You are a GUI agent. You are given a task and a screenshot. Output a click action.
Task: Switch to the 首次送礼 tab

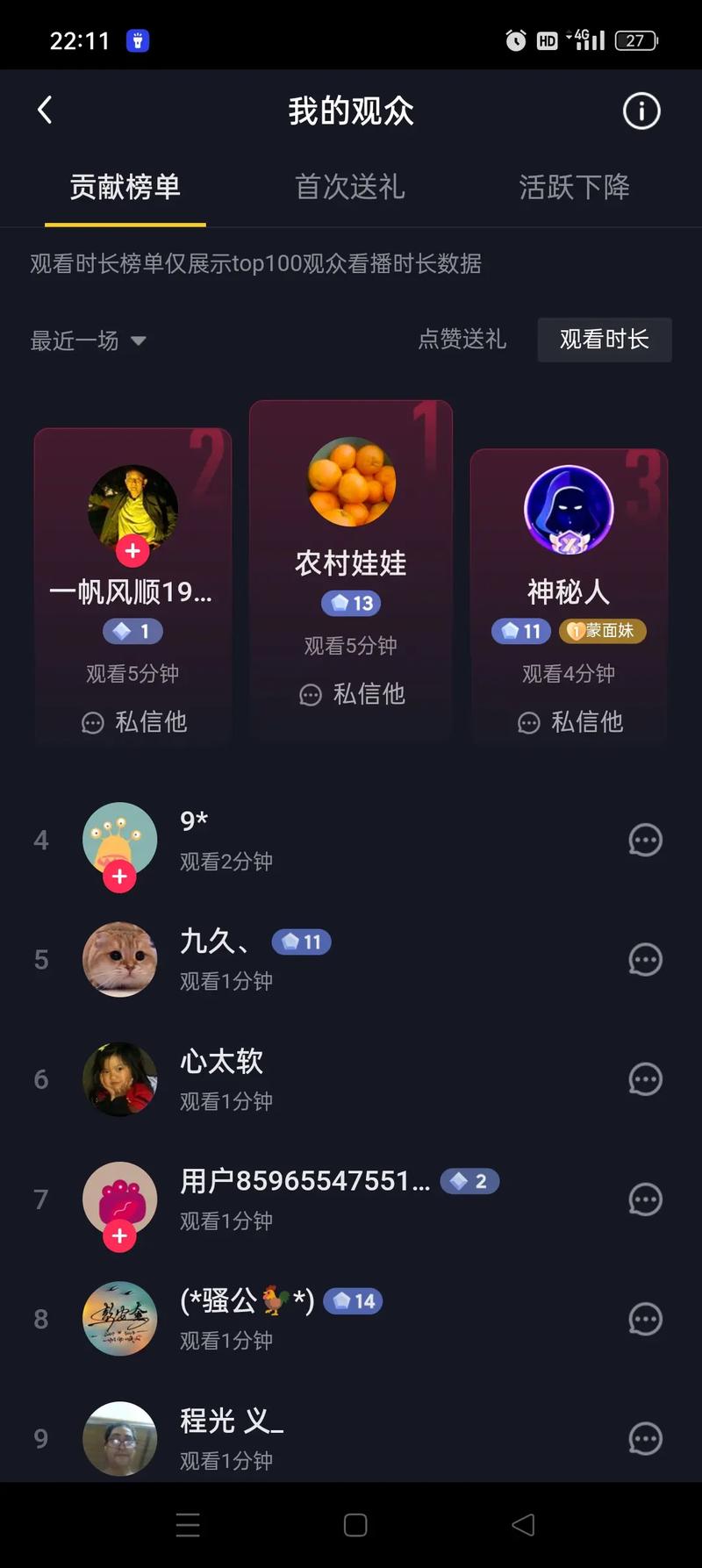[x=350, y=187]
